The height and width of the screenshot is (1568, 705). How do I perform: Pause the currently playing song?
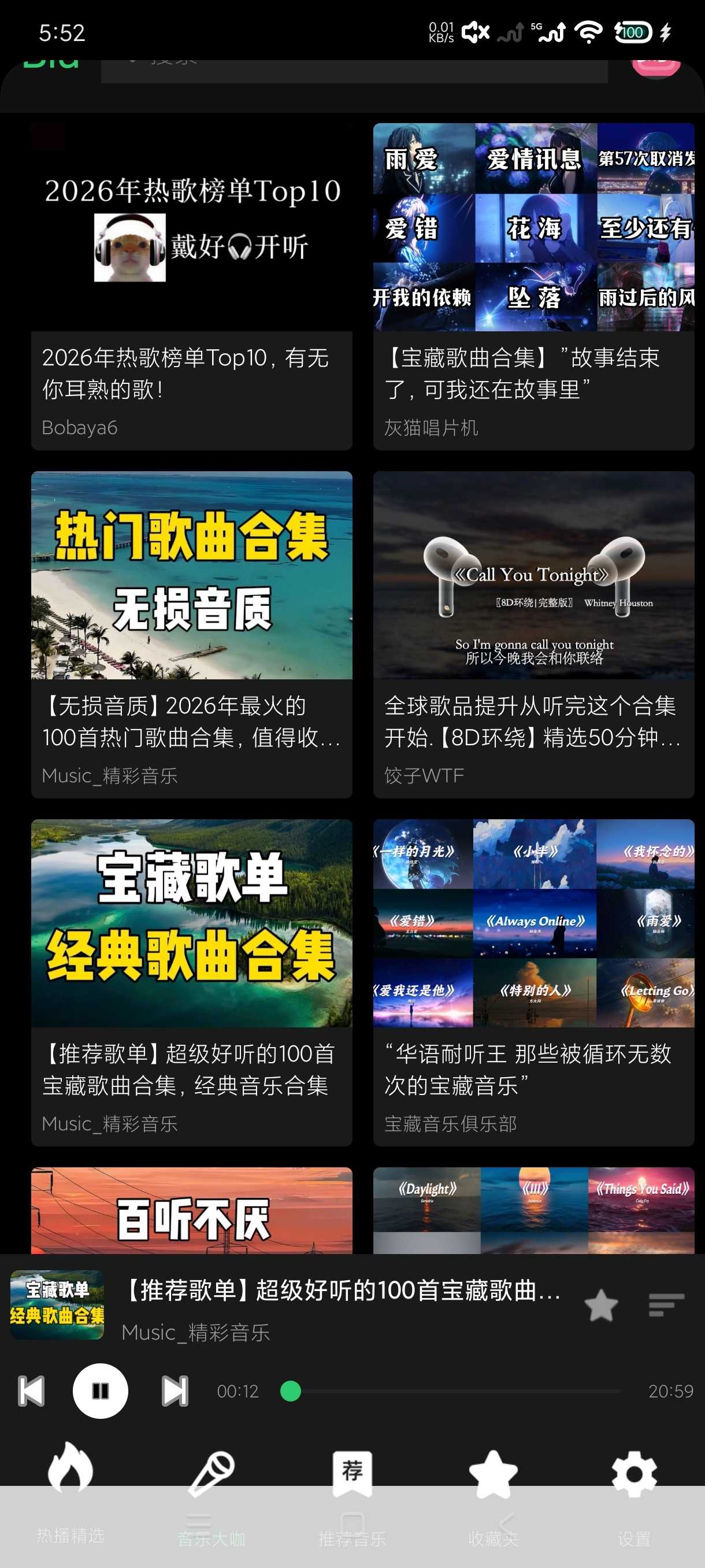point(101,1391)
